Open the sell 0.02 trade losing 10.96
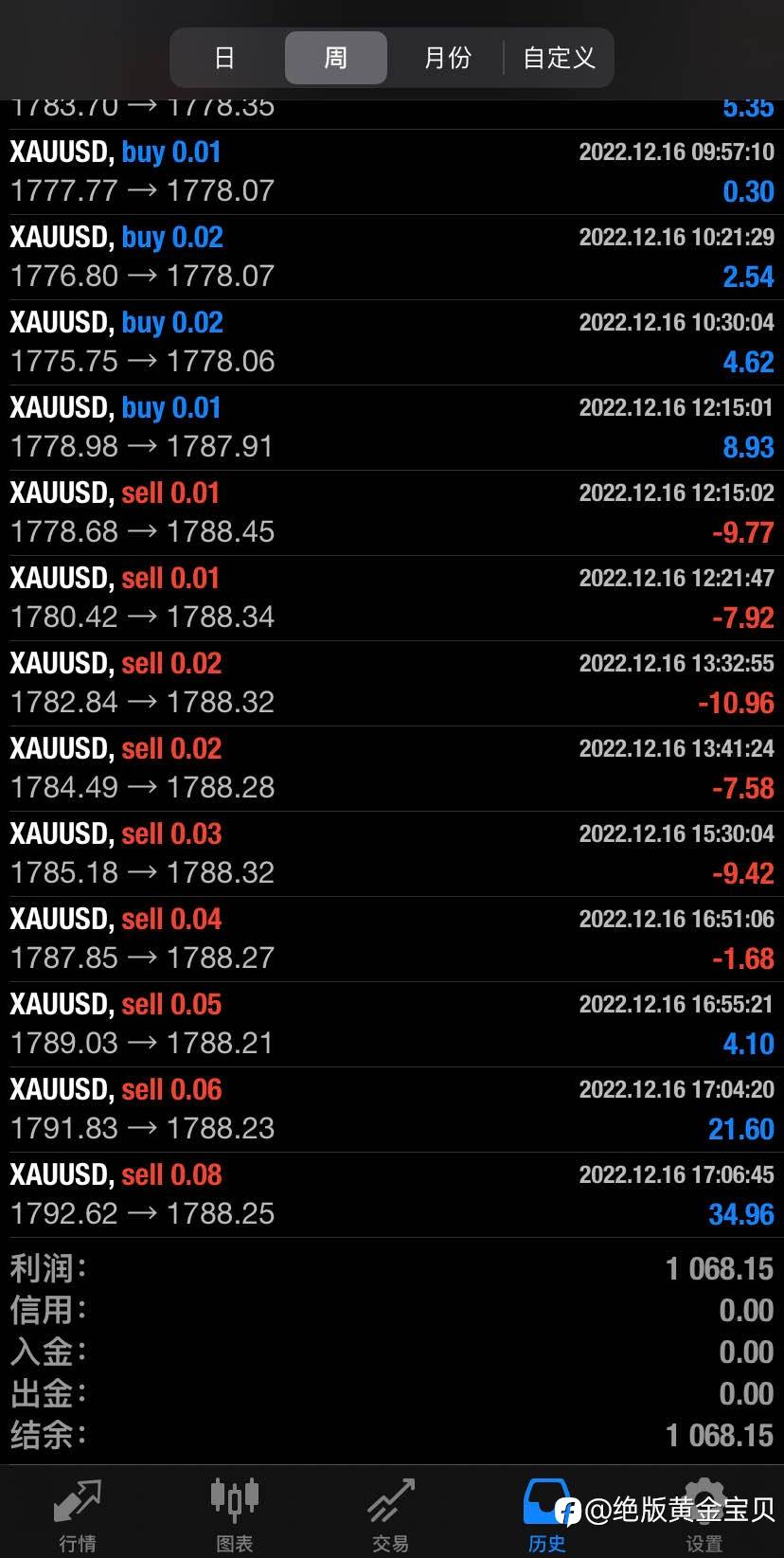Screen dimensions: 784x1558 coord(392,684)
